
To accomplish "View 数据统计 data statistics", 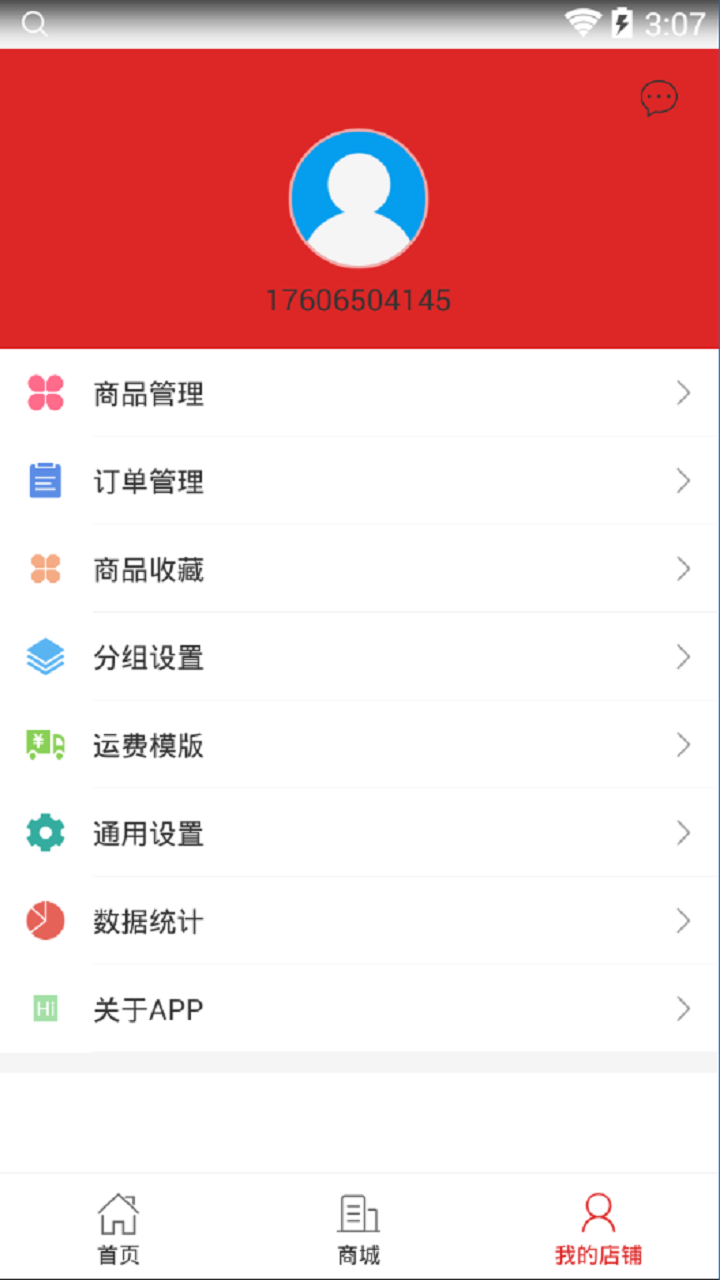I will [x=360, y=921].
